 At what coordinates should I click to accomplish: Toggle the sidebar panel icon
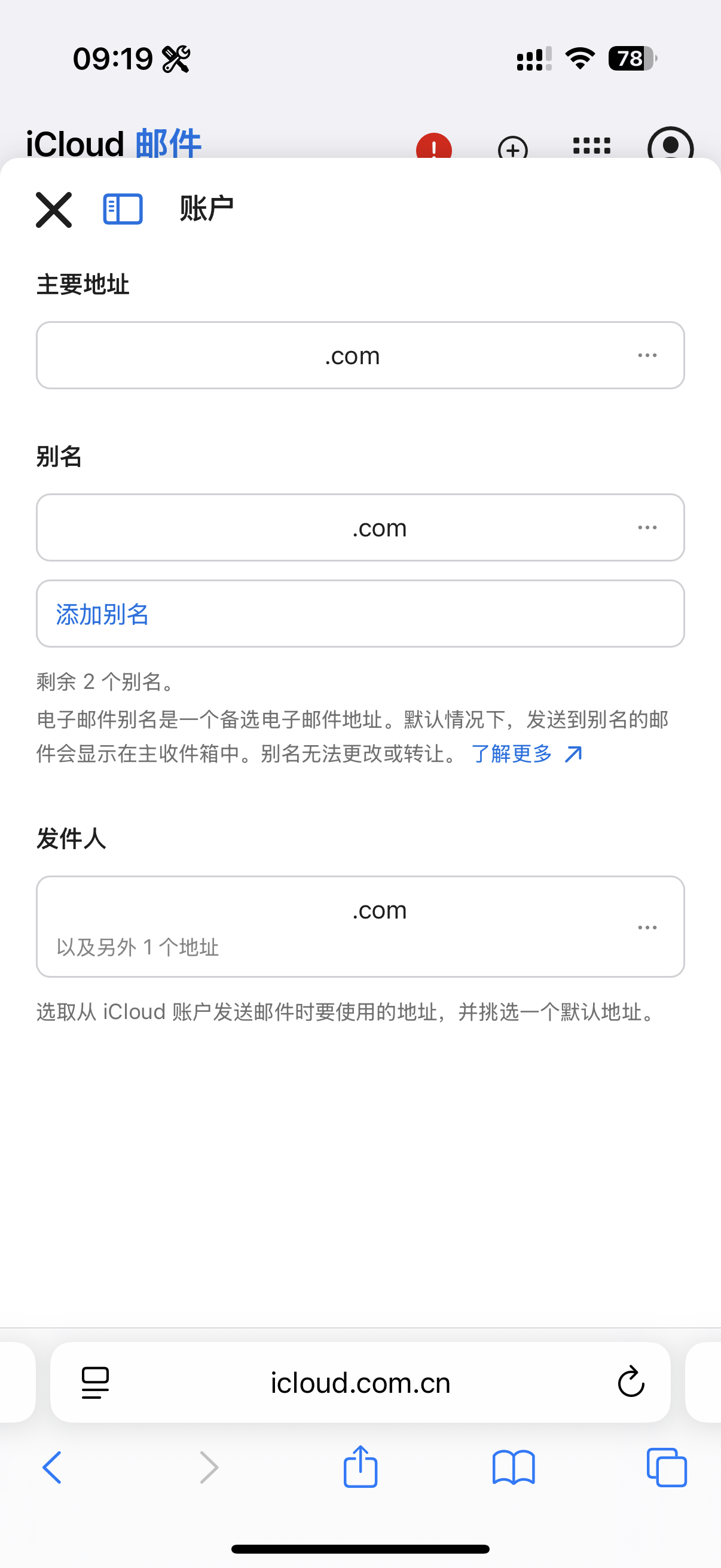coord(123,209)
